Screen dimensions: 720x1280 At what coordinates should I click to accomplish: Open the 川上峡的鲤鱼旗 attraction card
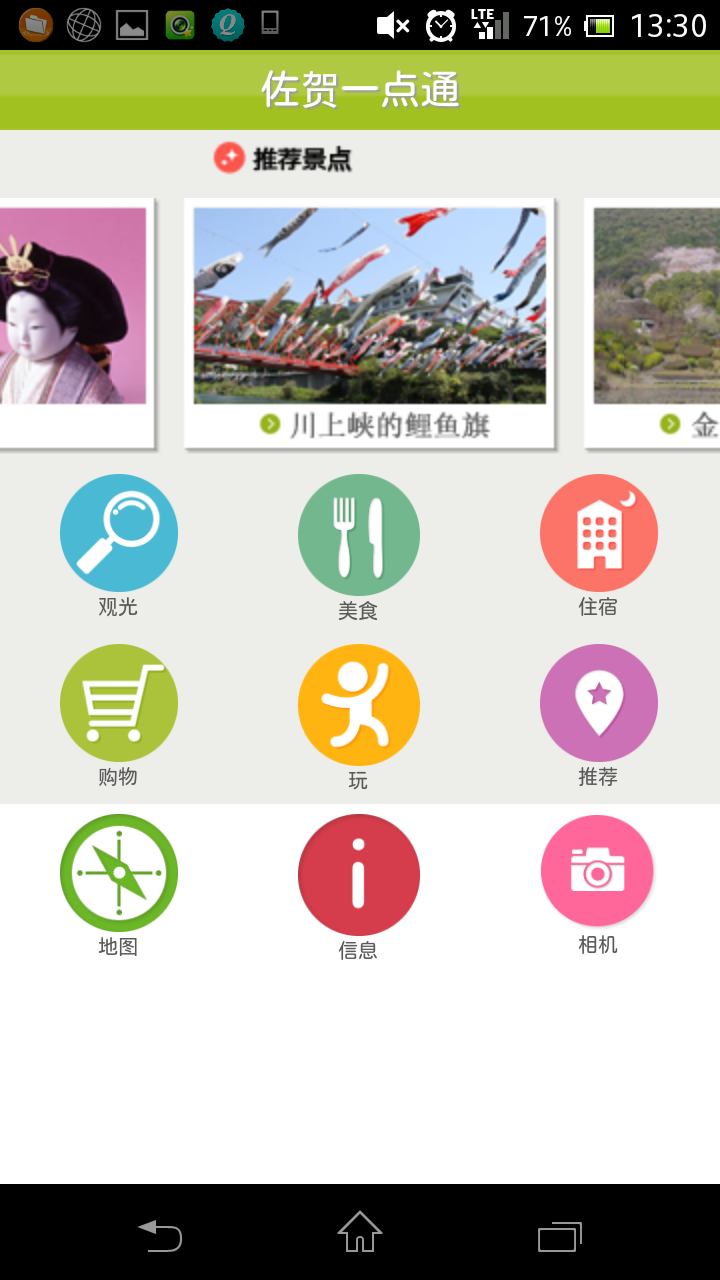[x=369, y=322]
